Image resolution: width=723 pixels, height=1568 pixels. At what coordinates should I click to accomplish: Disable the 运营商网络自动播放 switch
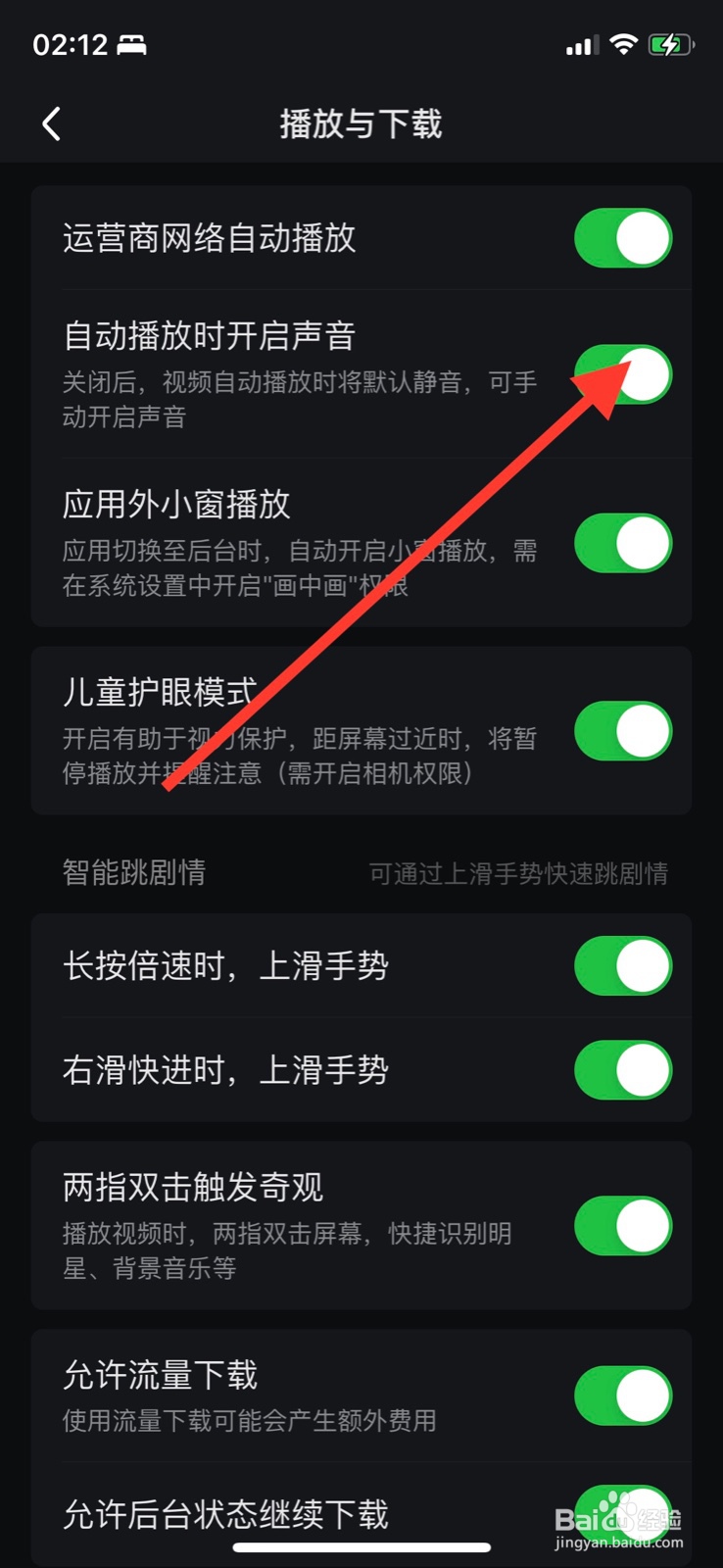coord(622,237)
